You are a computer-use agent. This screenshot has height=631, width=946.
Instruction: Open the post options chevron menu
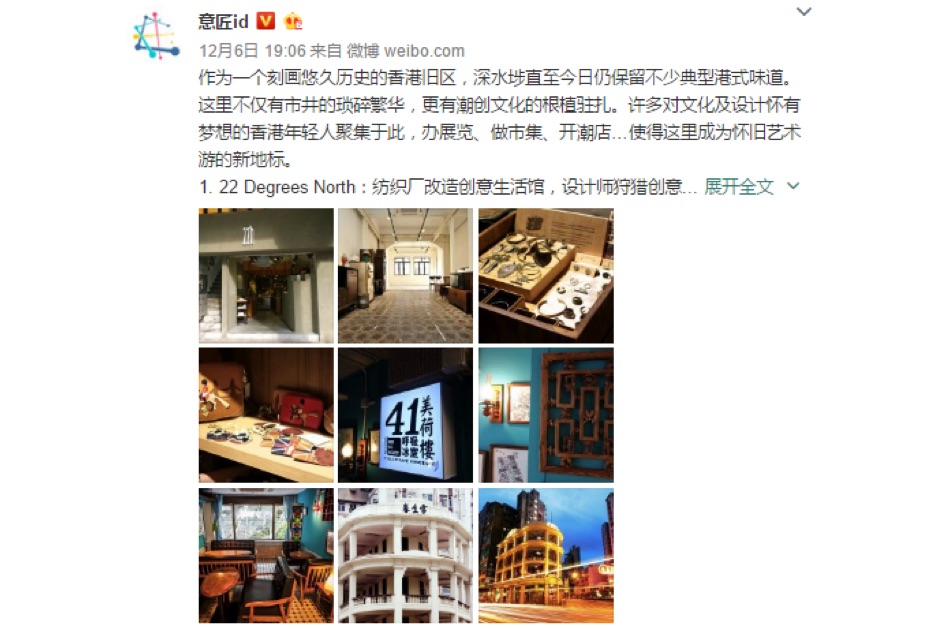pyautogui.click(x=803, y=12)
